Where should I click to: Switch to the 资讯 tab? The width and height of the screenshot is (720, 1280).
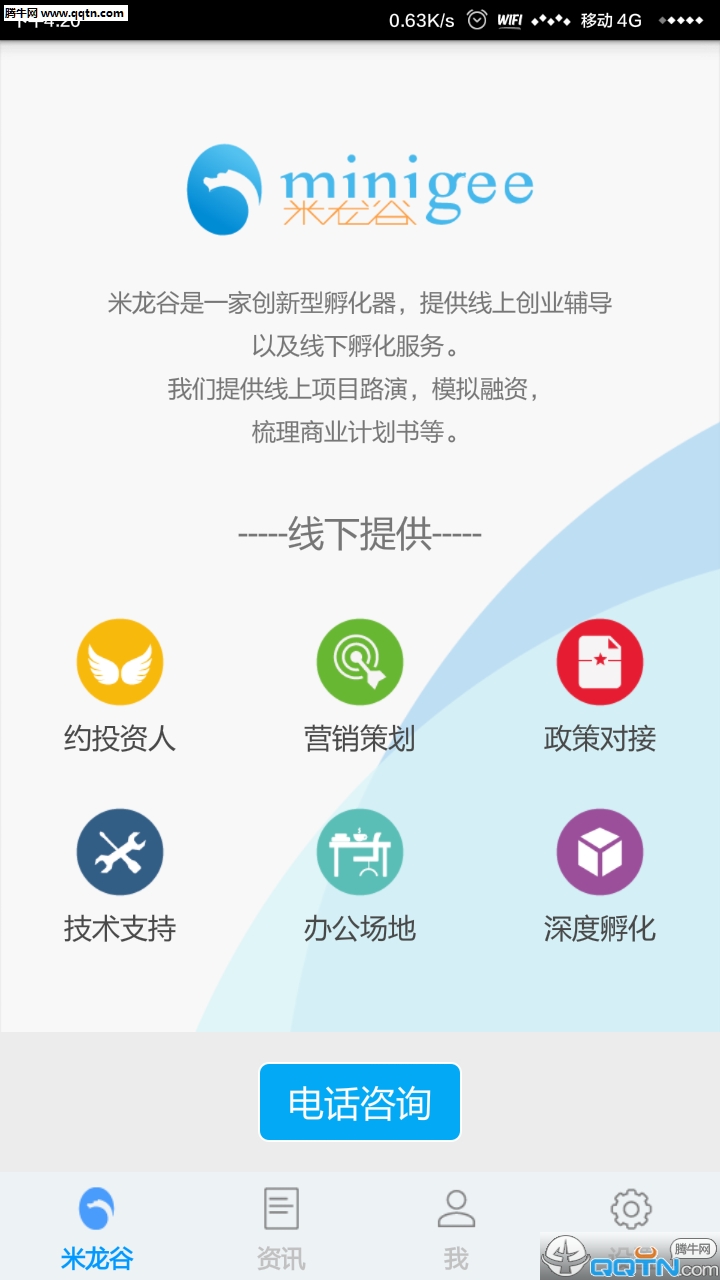(281, 1228)
